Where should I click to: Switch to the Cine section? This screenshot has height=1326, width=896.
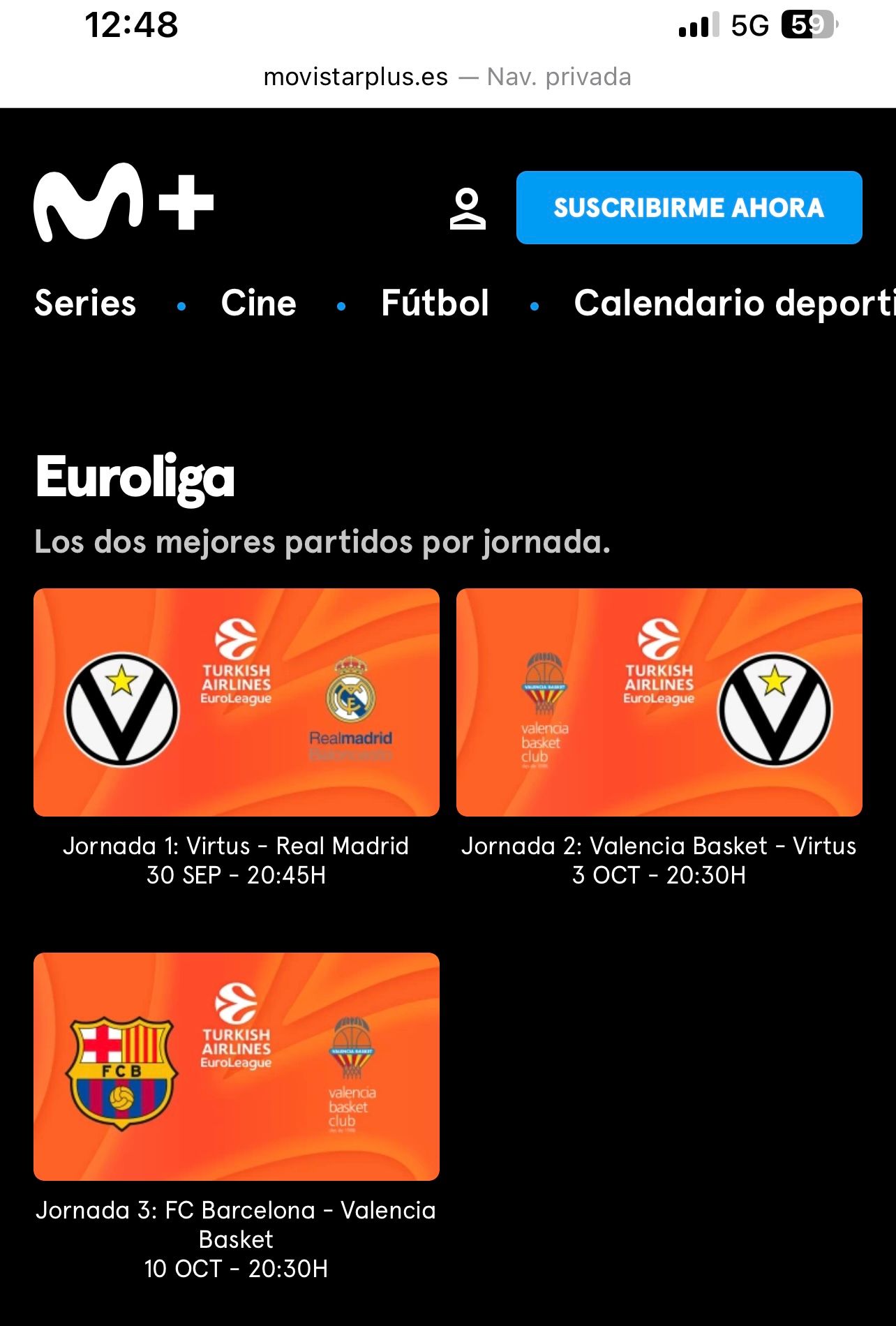pyautogui.click(x=258, y=304)
